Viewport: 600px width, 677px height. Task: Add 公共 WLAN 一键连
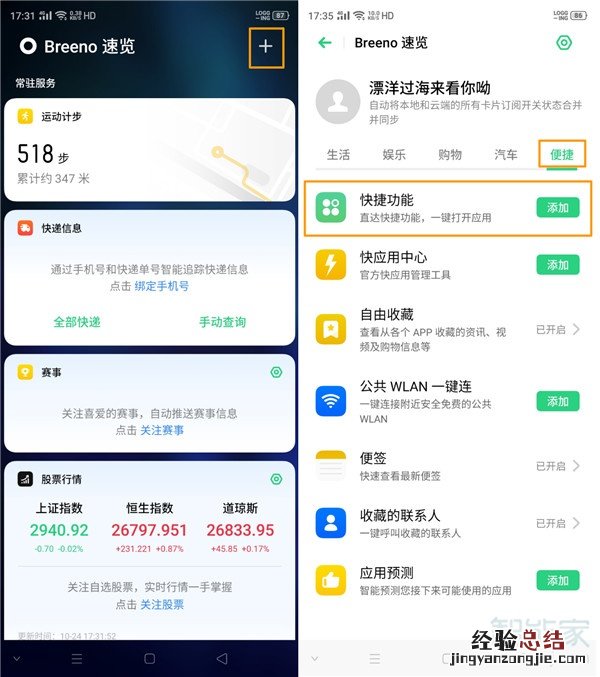[557, 401]
